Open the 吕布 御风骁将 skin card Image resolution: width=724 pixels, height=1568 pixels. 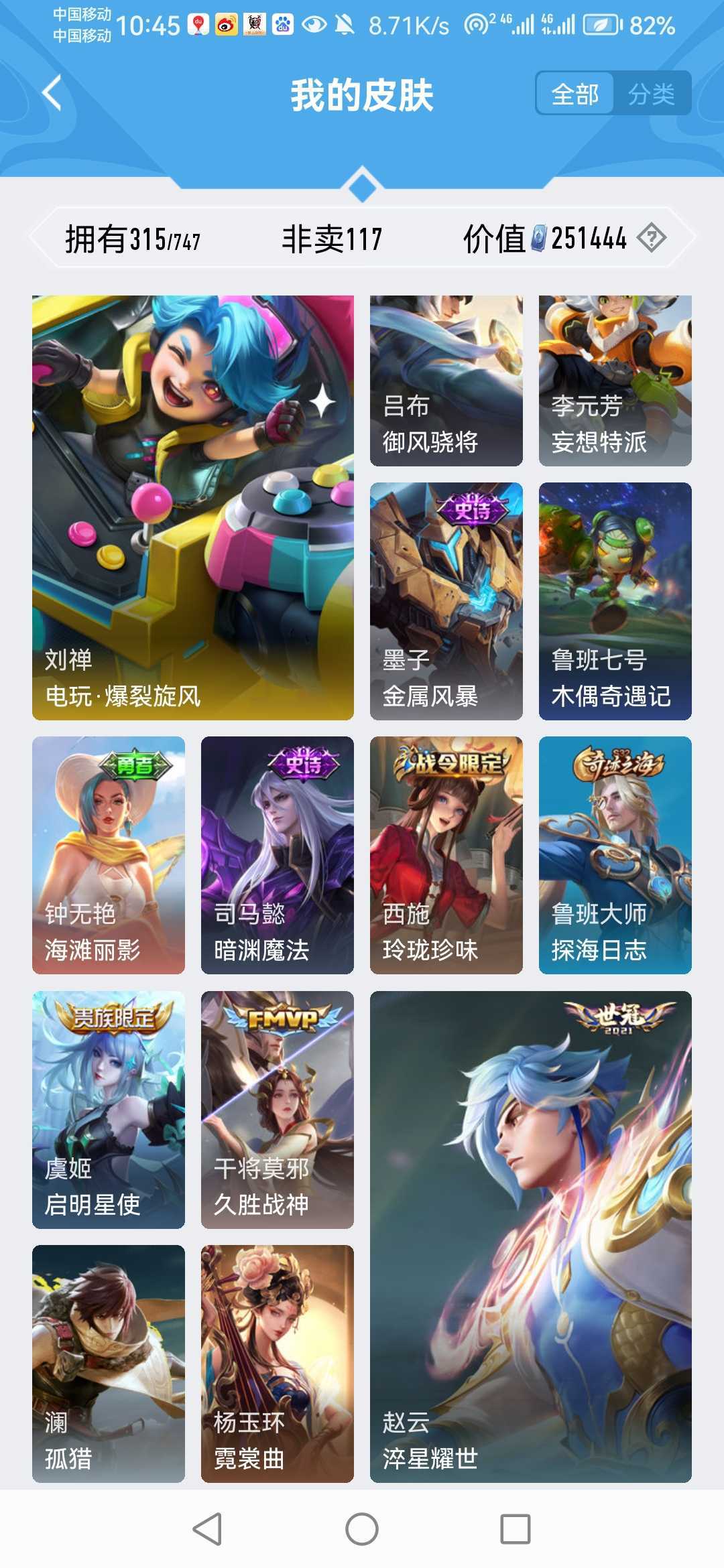coord(446,381)
